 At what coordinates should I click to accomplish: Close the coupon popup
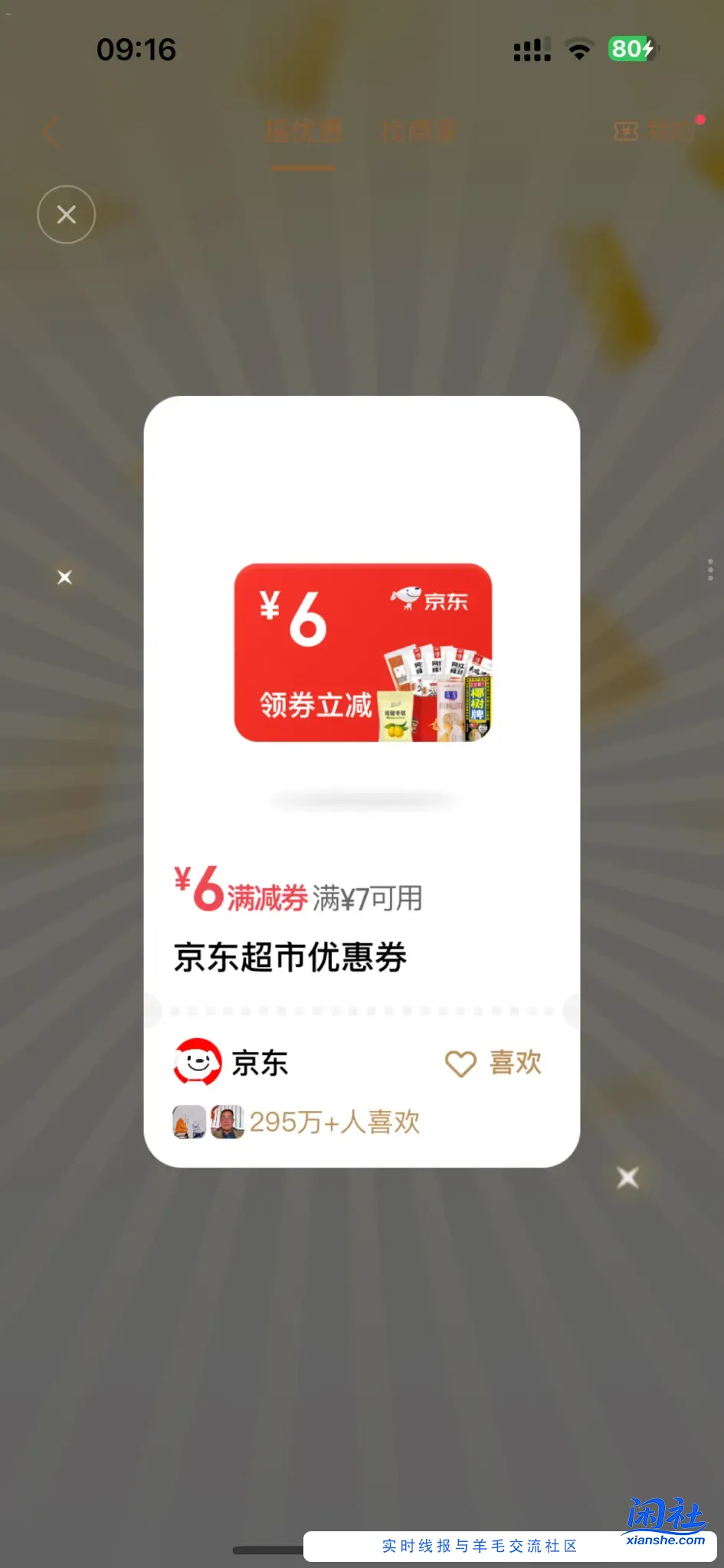[67, 215]
